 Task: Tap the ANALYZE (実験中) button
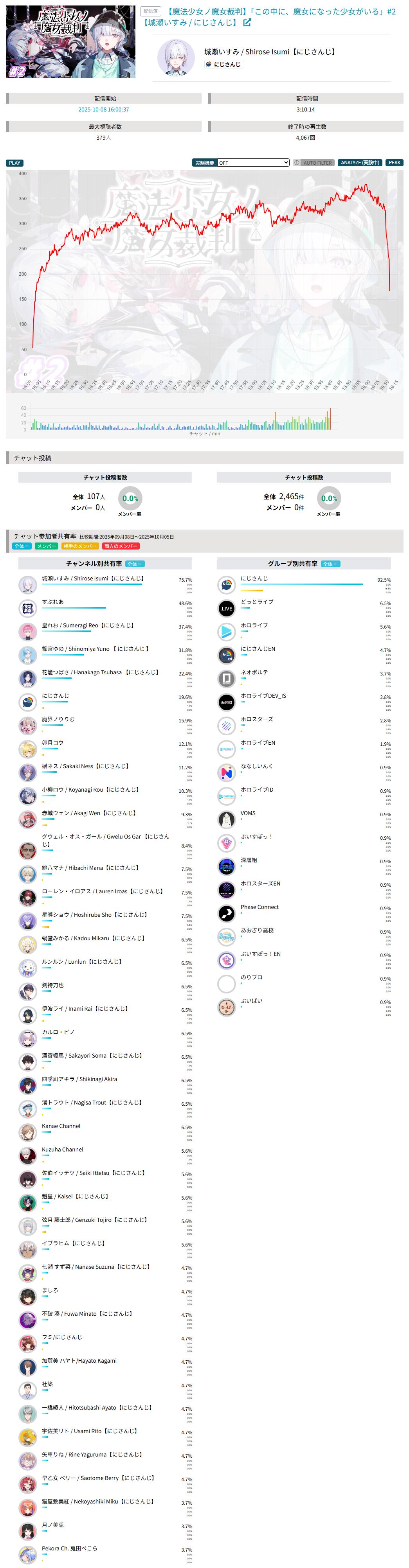pyautogui.click(x=360, y=163)
